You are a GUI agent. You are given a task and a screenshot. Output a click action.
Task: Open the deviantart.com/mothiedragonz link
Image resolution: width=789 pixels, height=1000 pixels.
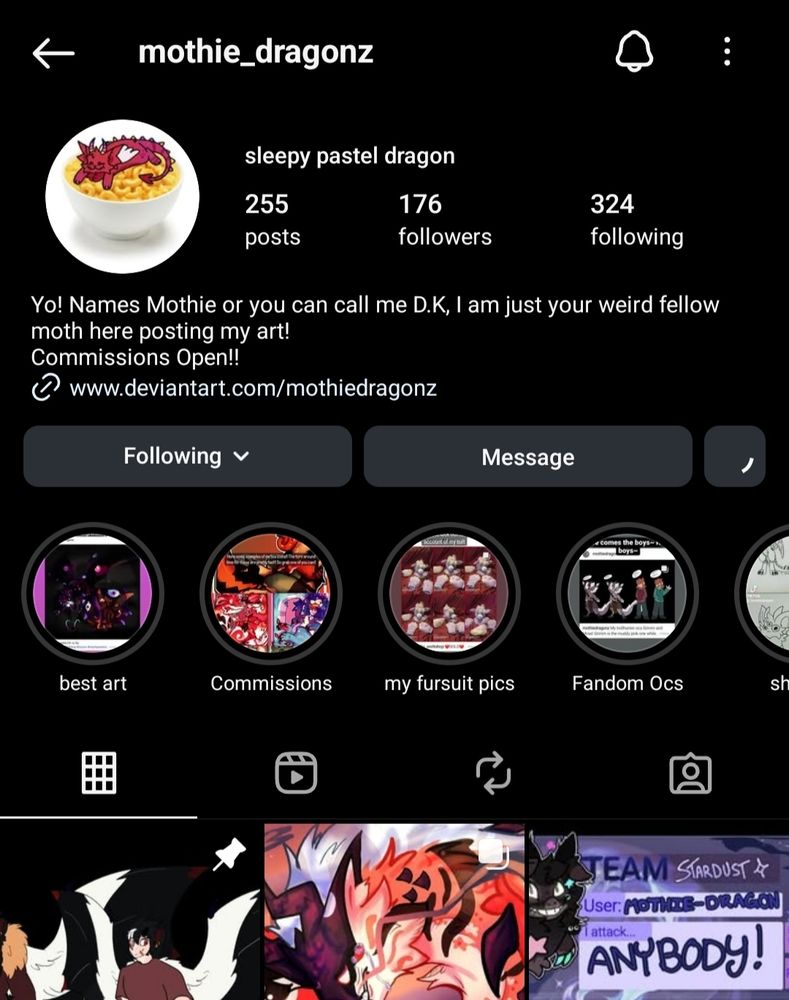[x=252, y=388]
